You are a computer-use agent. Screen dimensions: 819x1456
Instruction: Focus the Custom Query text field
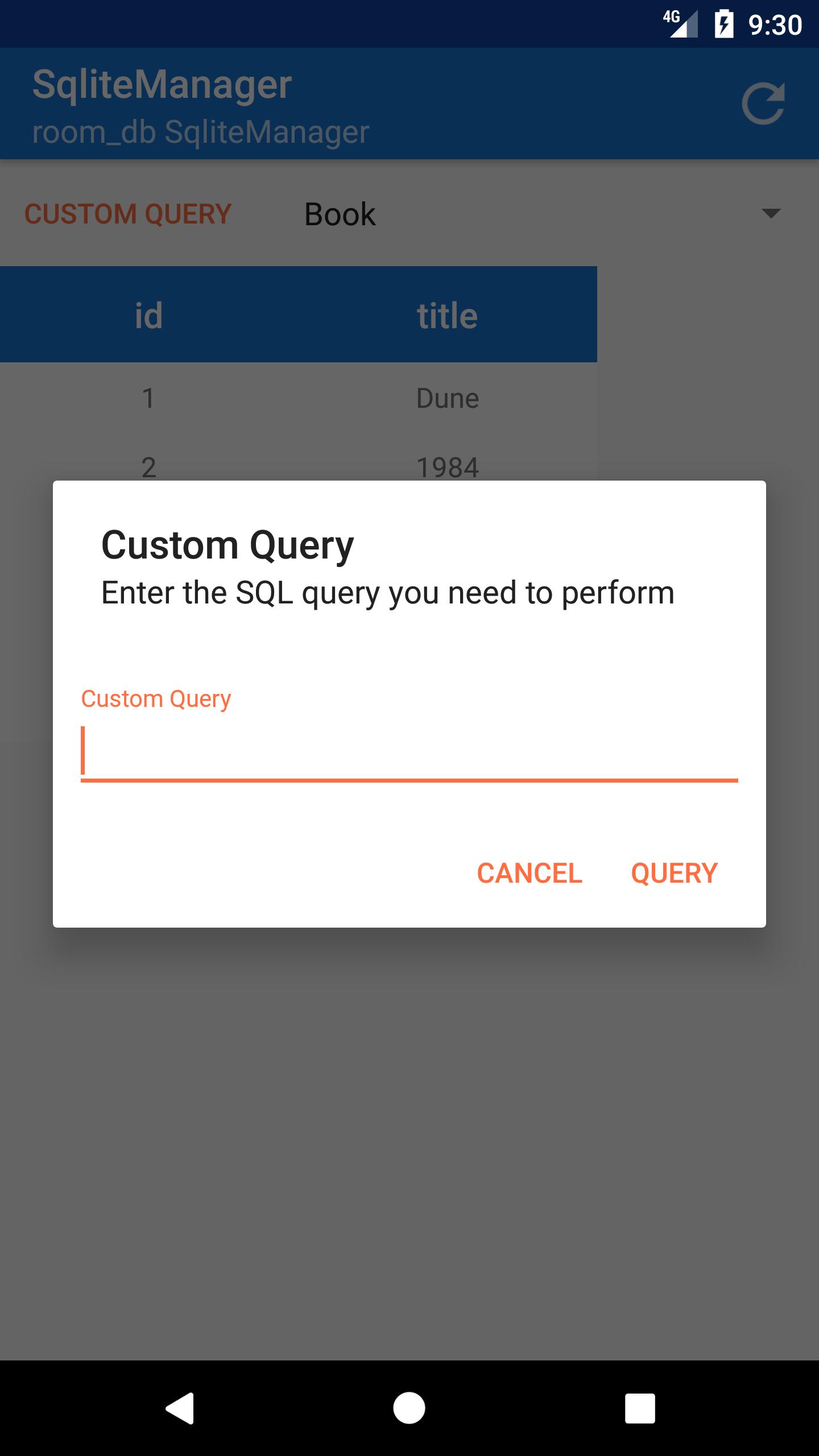click(x=409, y=751)
